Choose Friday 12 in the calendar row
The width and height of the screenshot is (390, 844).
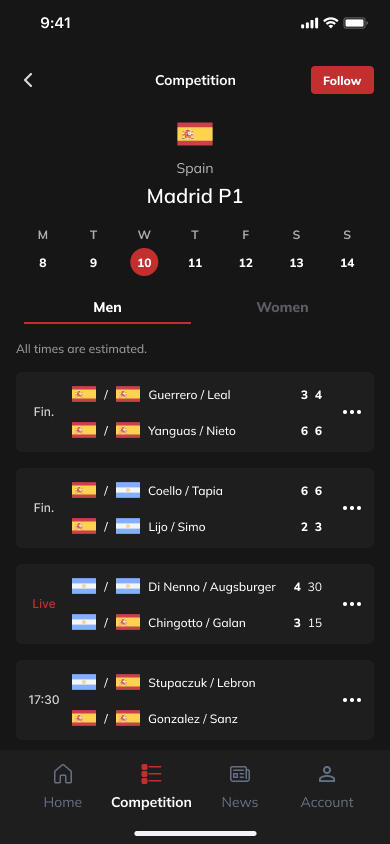[246, 263]
